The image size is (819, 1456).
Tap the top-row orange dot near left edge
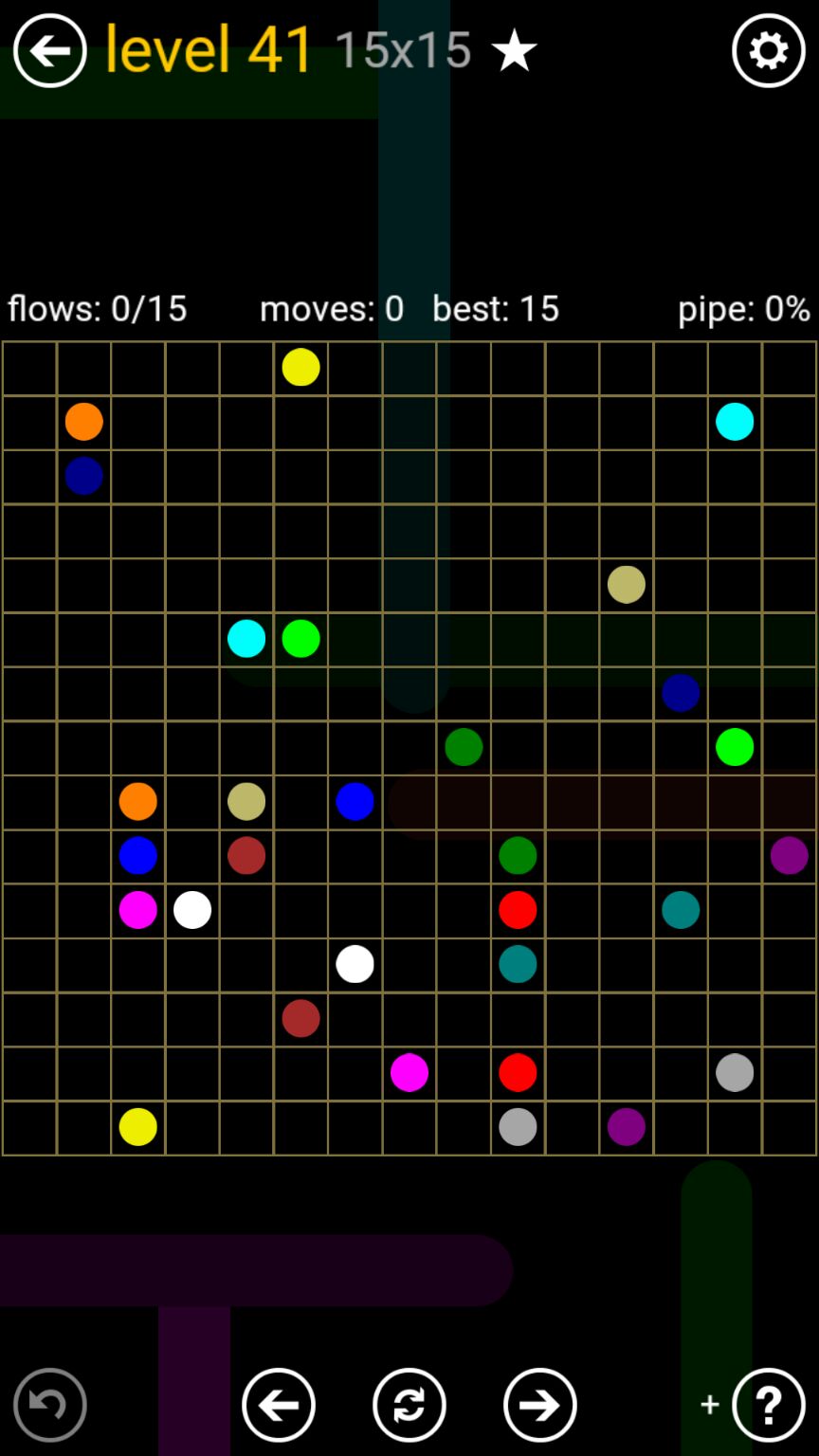click(83, 421)
